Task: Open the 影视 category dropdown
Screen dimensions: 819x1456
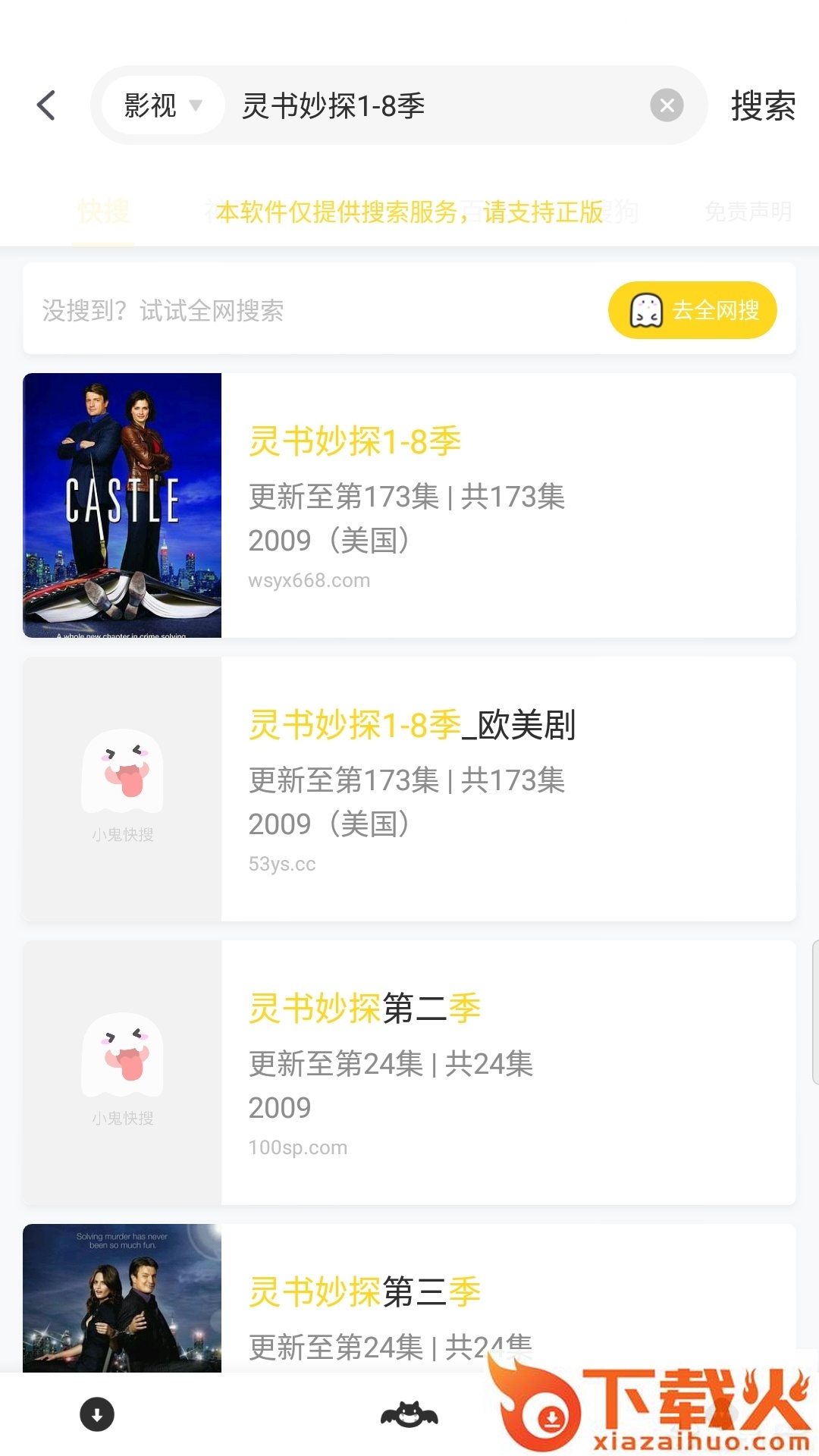Action: (x=162, y=105)
